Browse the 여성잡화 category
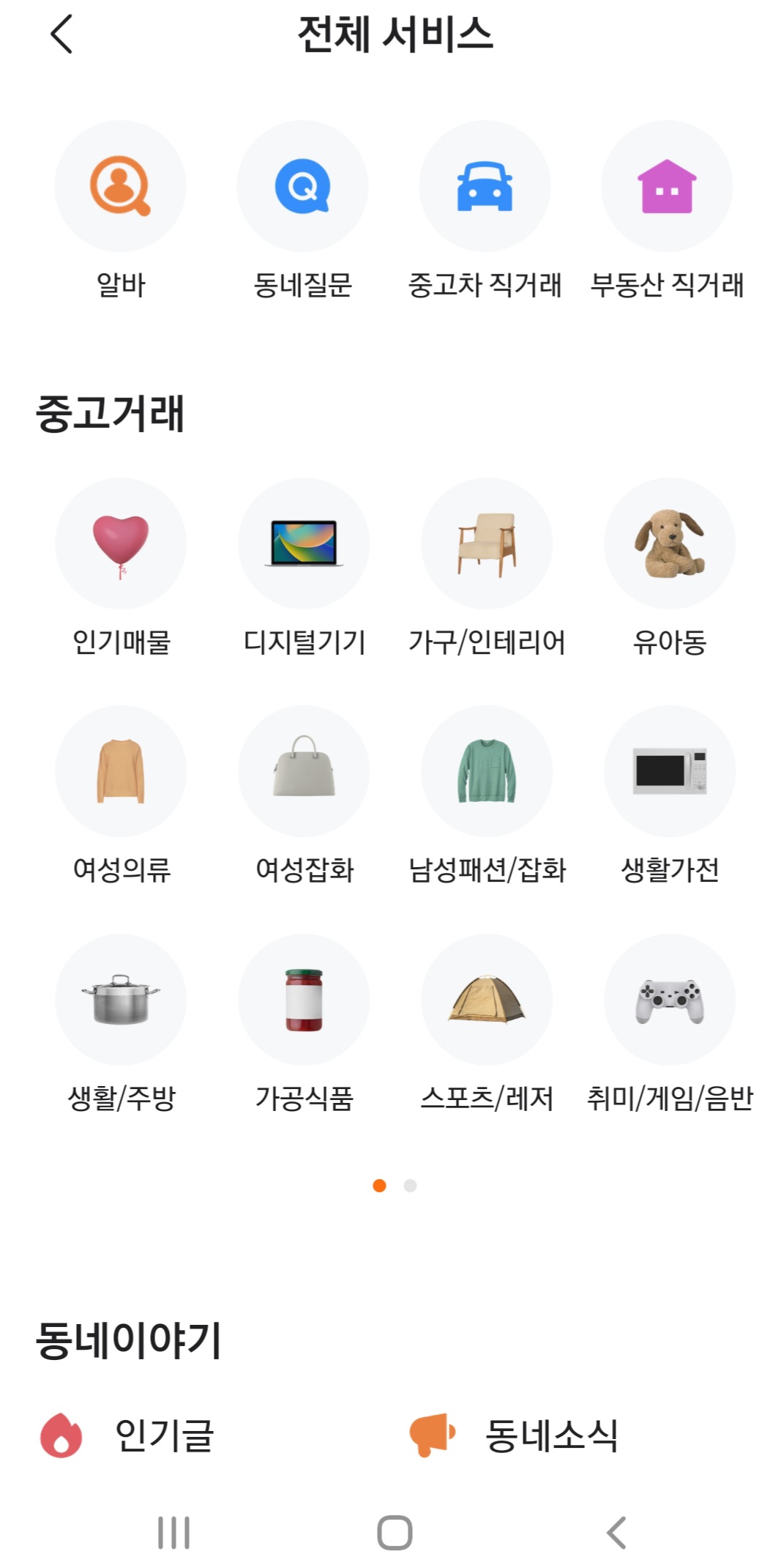The width and height of the screenshot is (781, 1568). pos(304,772)
